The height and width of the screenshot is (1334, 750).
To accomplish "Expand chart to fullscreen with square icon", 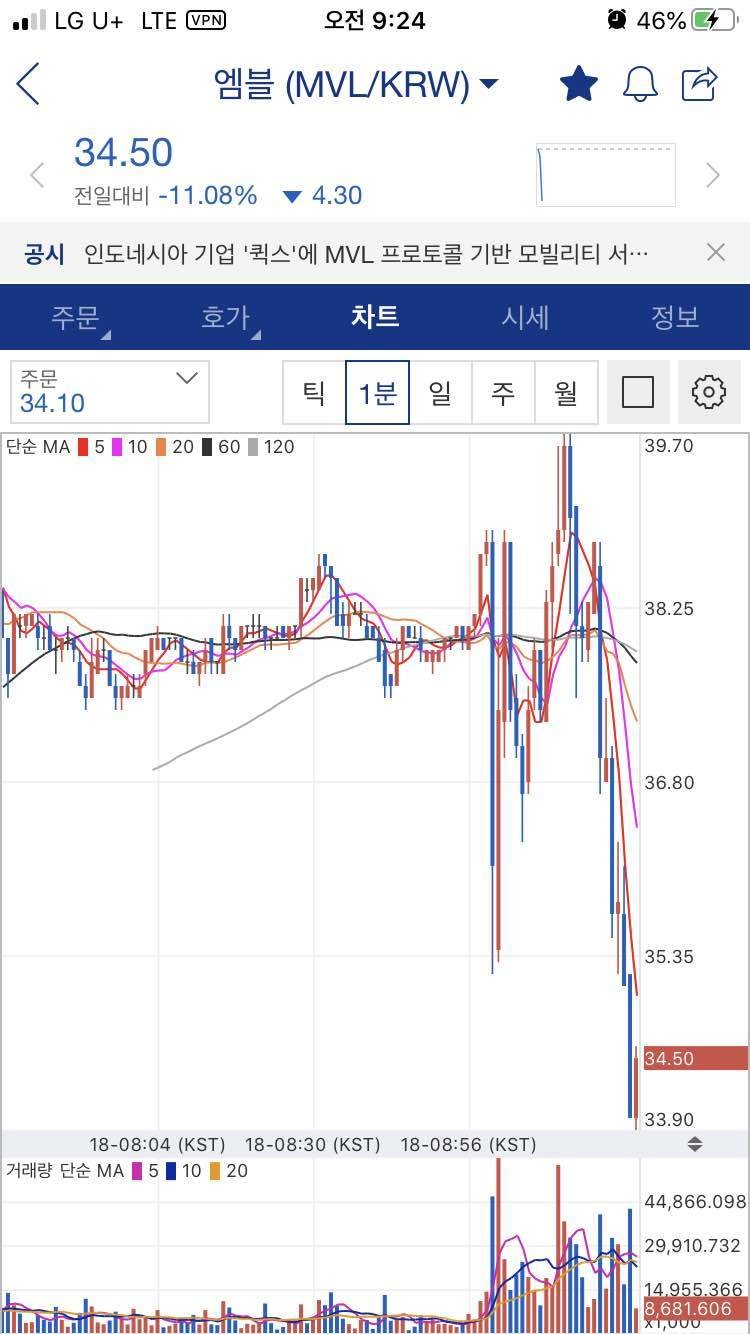I will pyautogui.click(x=639, y=392).
